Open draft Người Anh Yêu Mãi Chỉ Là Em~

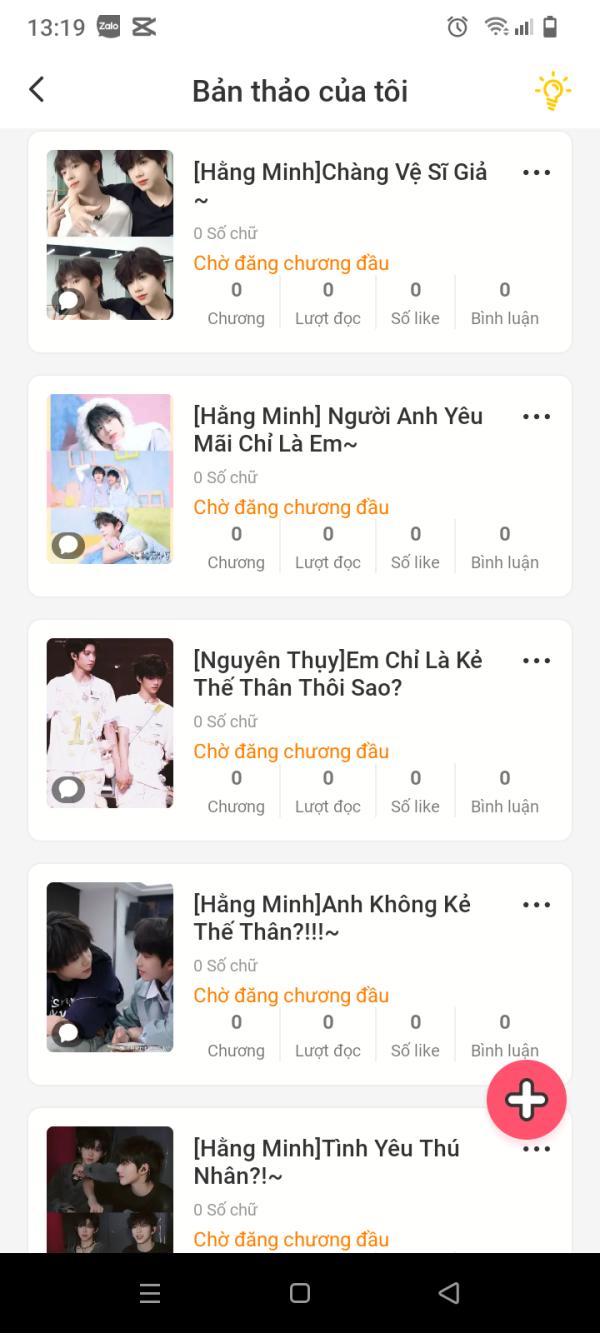tap(338, 429)
